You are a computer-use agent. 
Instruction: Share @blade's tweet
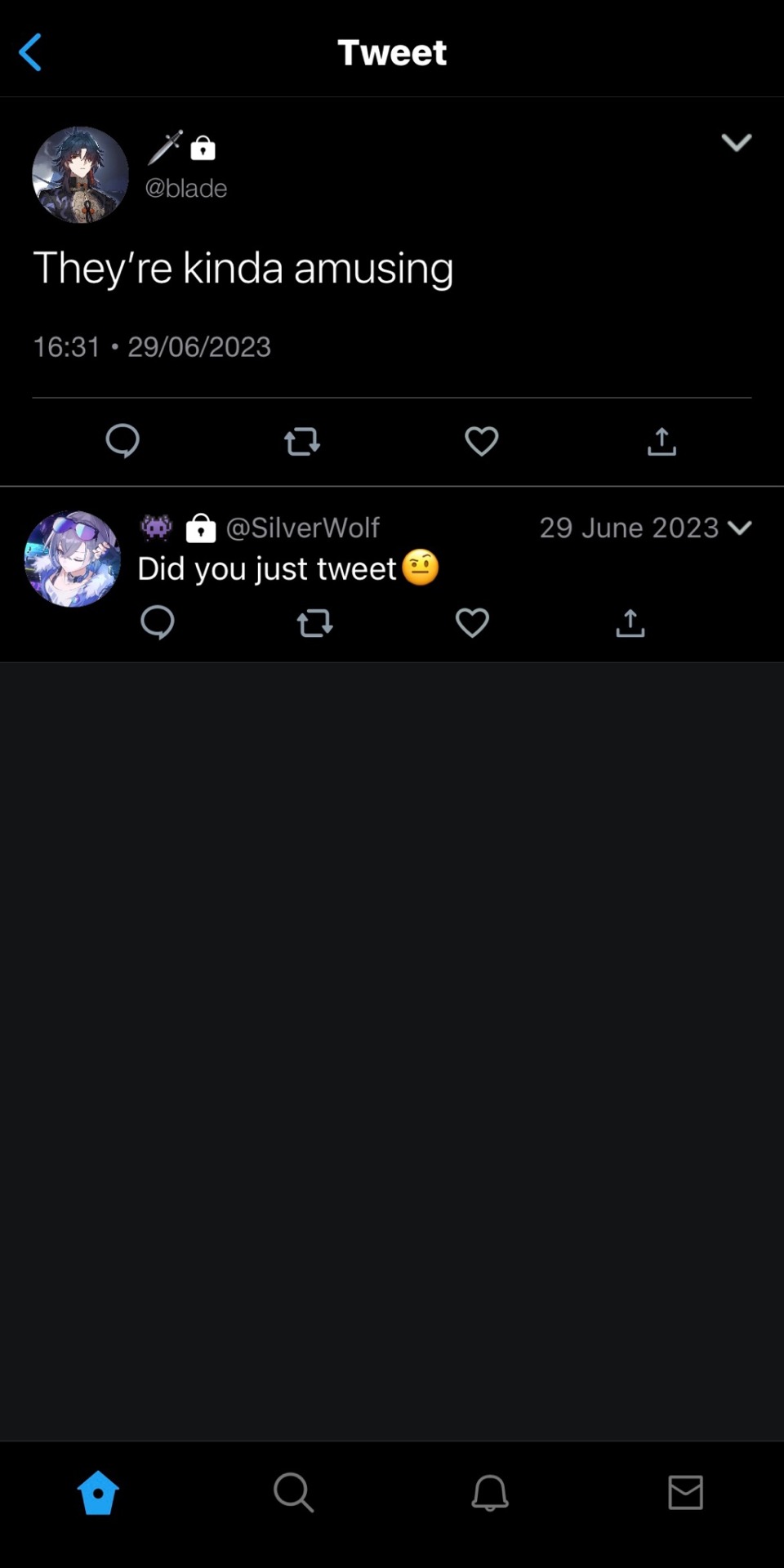tap(661, 441)
